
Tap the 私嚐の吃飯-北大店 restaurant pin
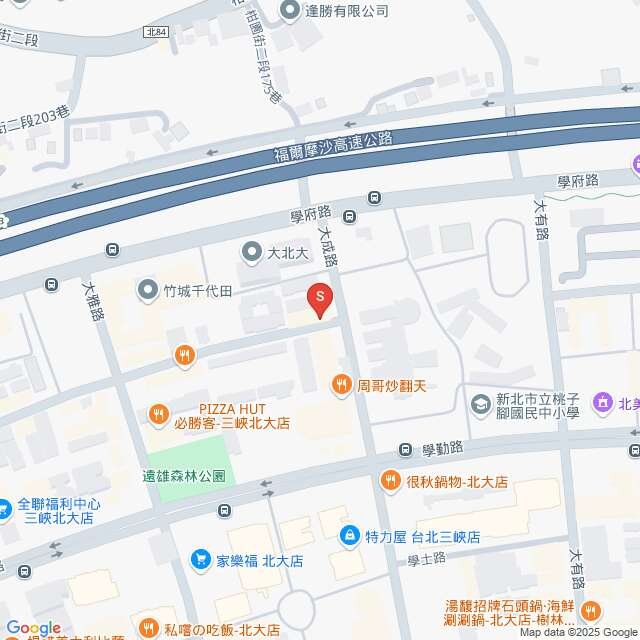pyautogui.click(x=149, y=630)
